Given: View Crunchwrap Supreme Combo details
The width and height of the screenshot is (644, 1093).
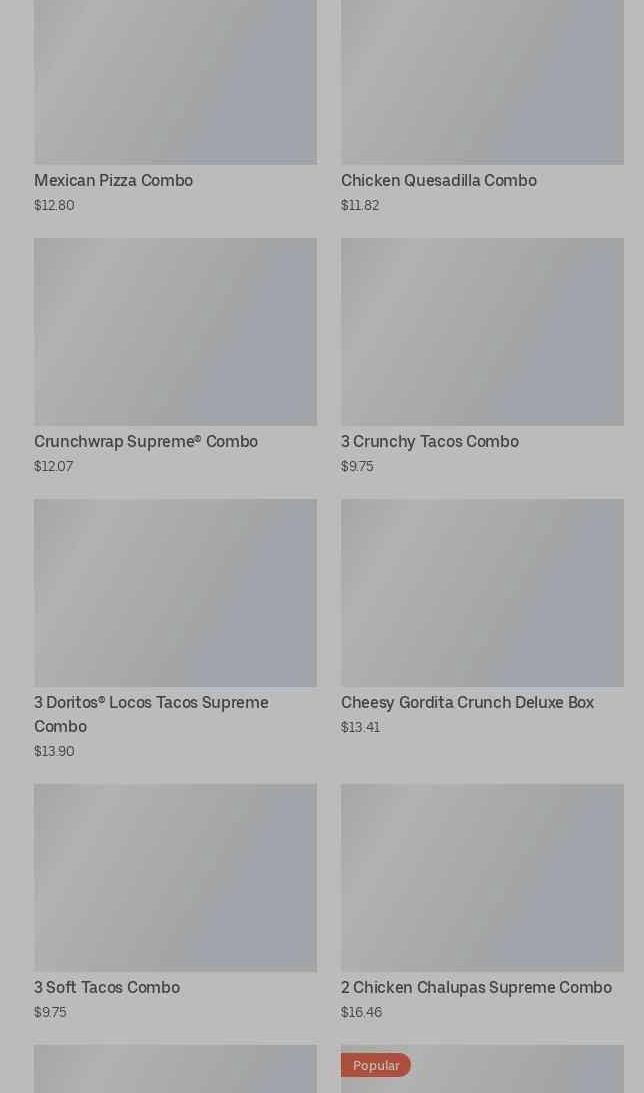Looking at the screenshot, I should [x=175, y=332].
